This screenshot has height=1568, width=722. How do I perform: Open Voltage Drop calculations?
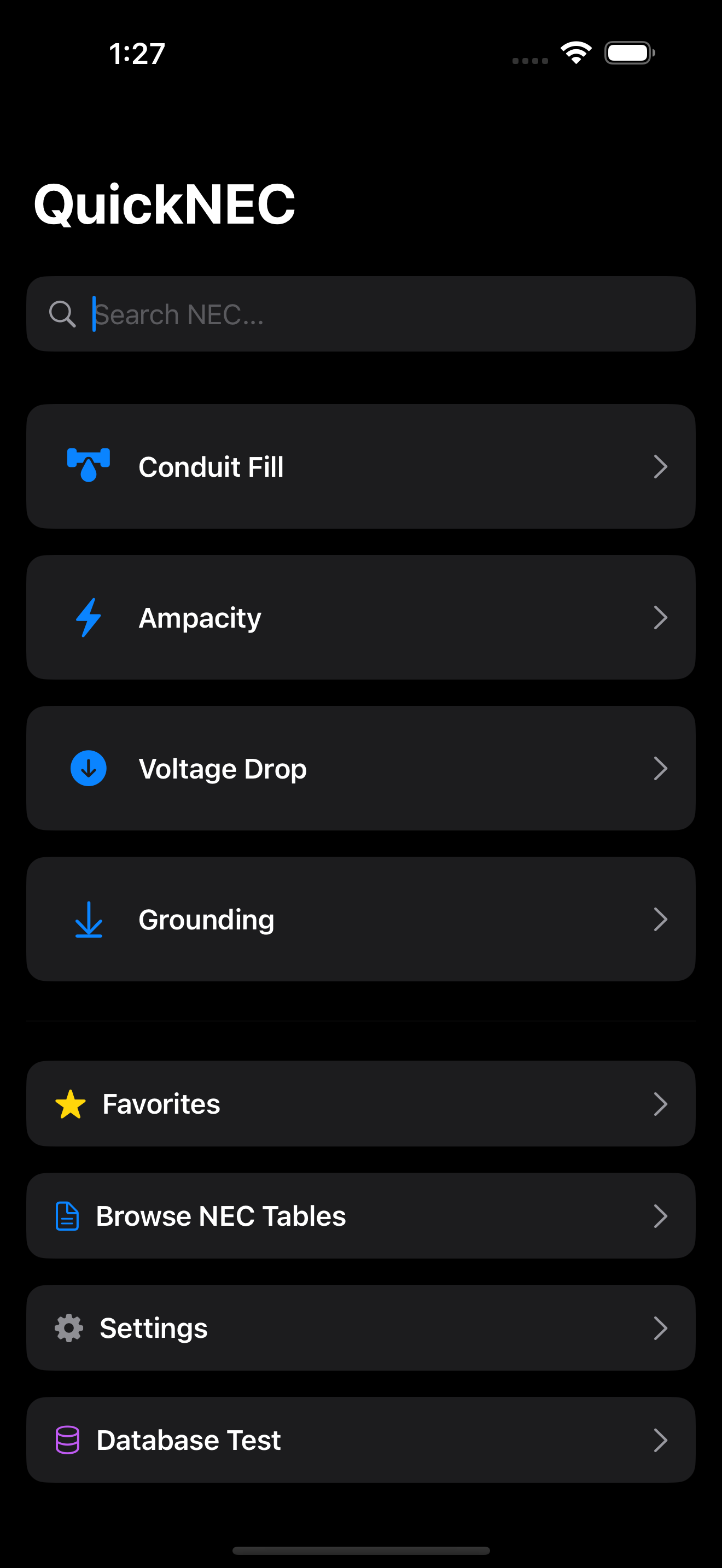361,768
